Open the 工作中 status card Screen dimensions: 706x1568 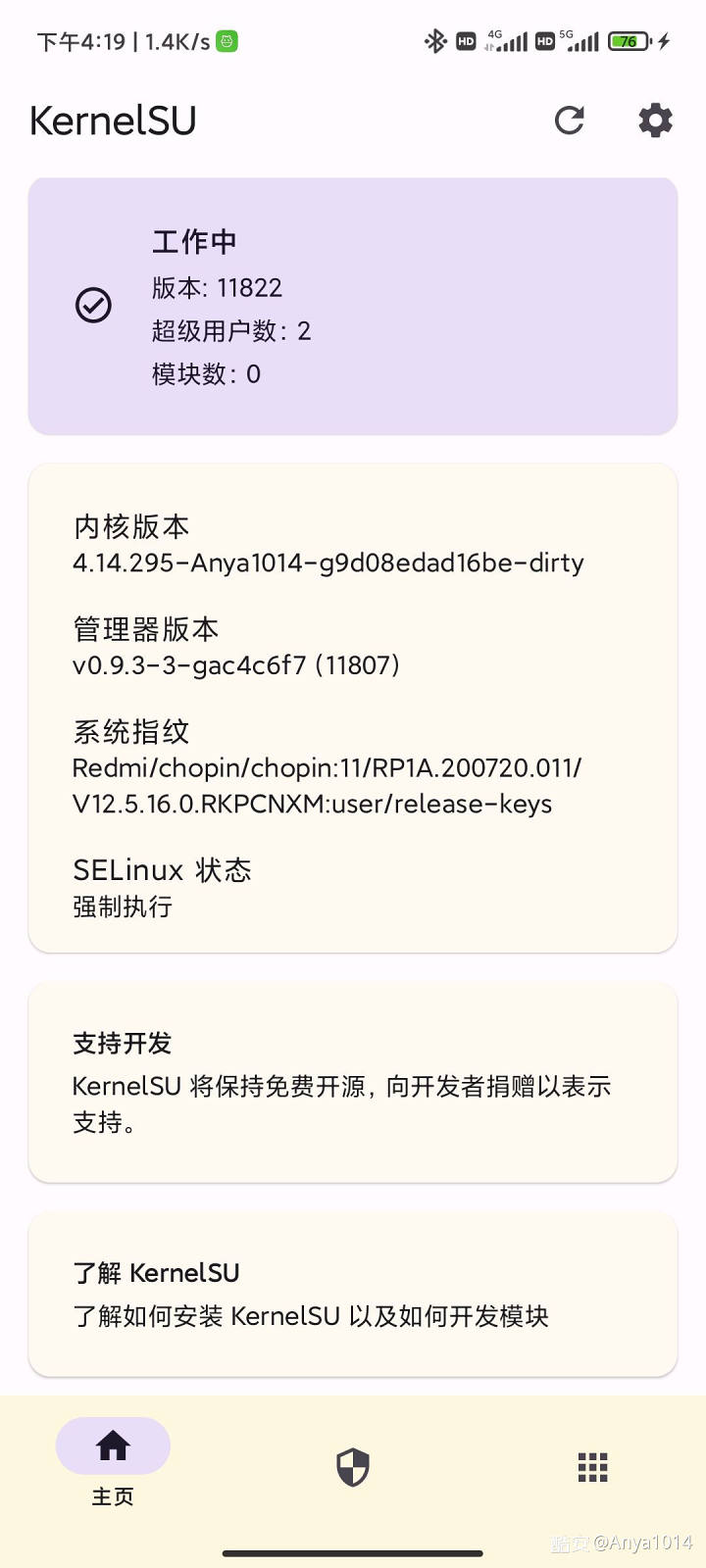coord(353,306)
